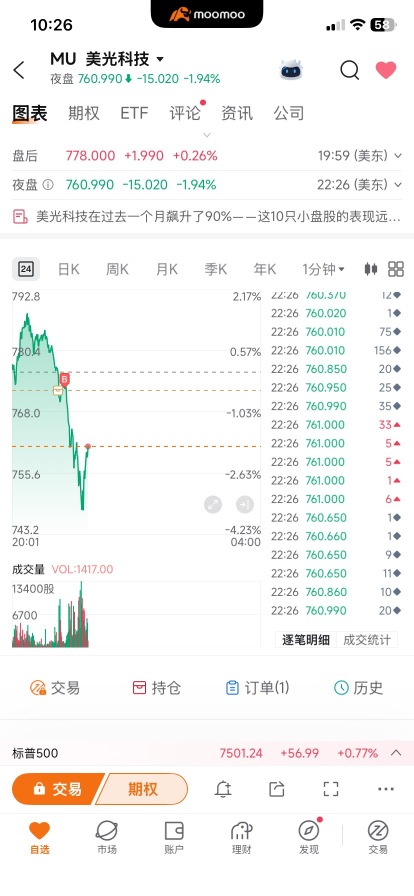Image resolution: width=414 pixels, height=896 pixels.
Task: Switch to the 市场 bottom tab
Action: pyautogui.click(x=106, y=837)
